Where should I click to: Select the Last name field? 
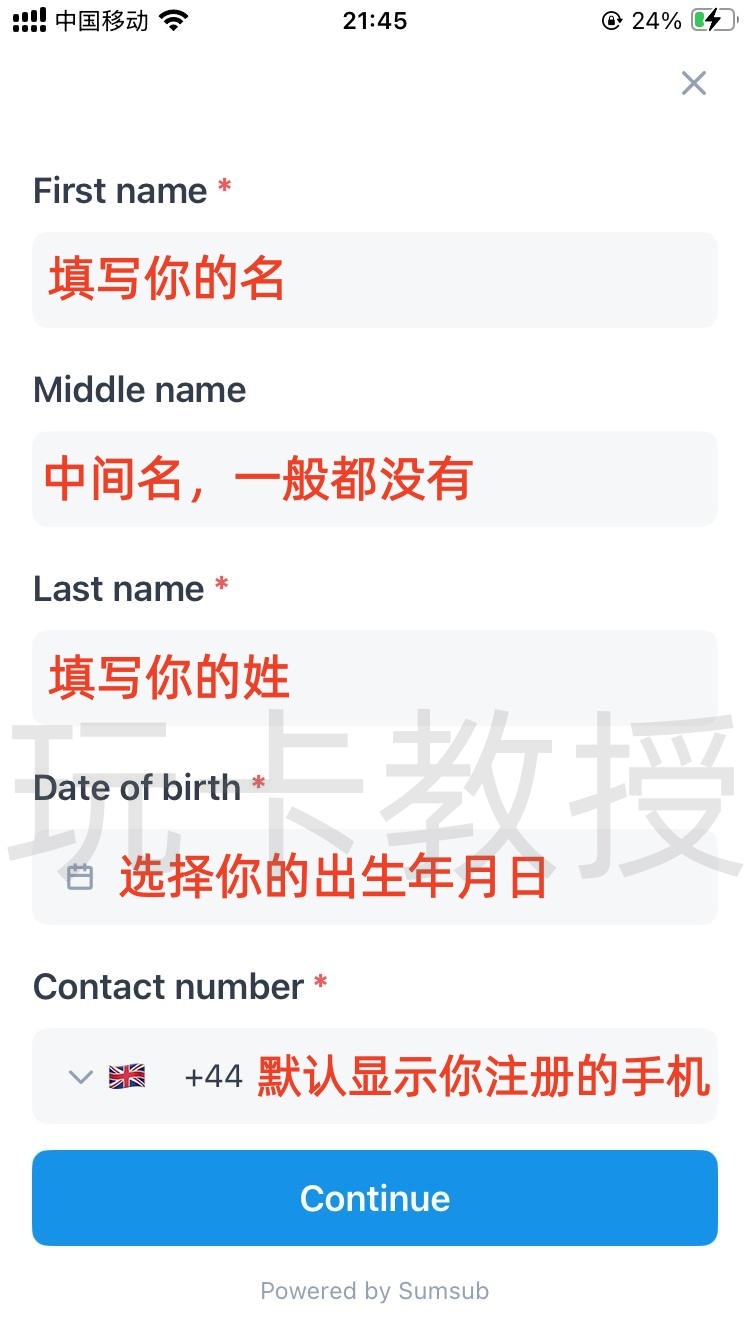[375, 677]
